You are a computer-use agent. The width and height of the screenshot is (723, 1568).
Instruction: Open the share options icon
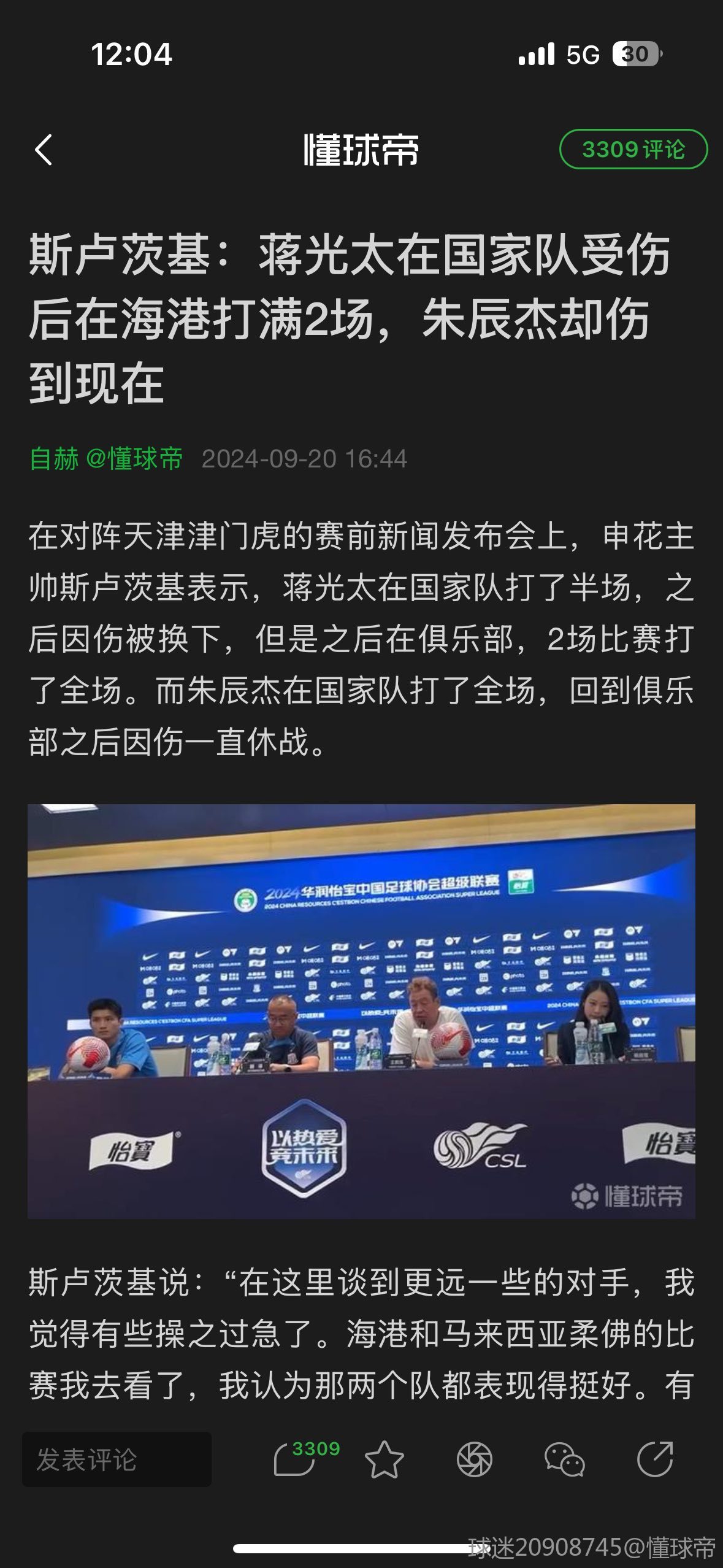pos(654,1459)
